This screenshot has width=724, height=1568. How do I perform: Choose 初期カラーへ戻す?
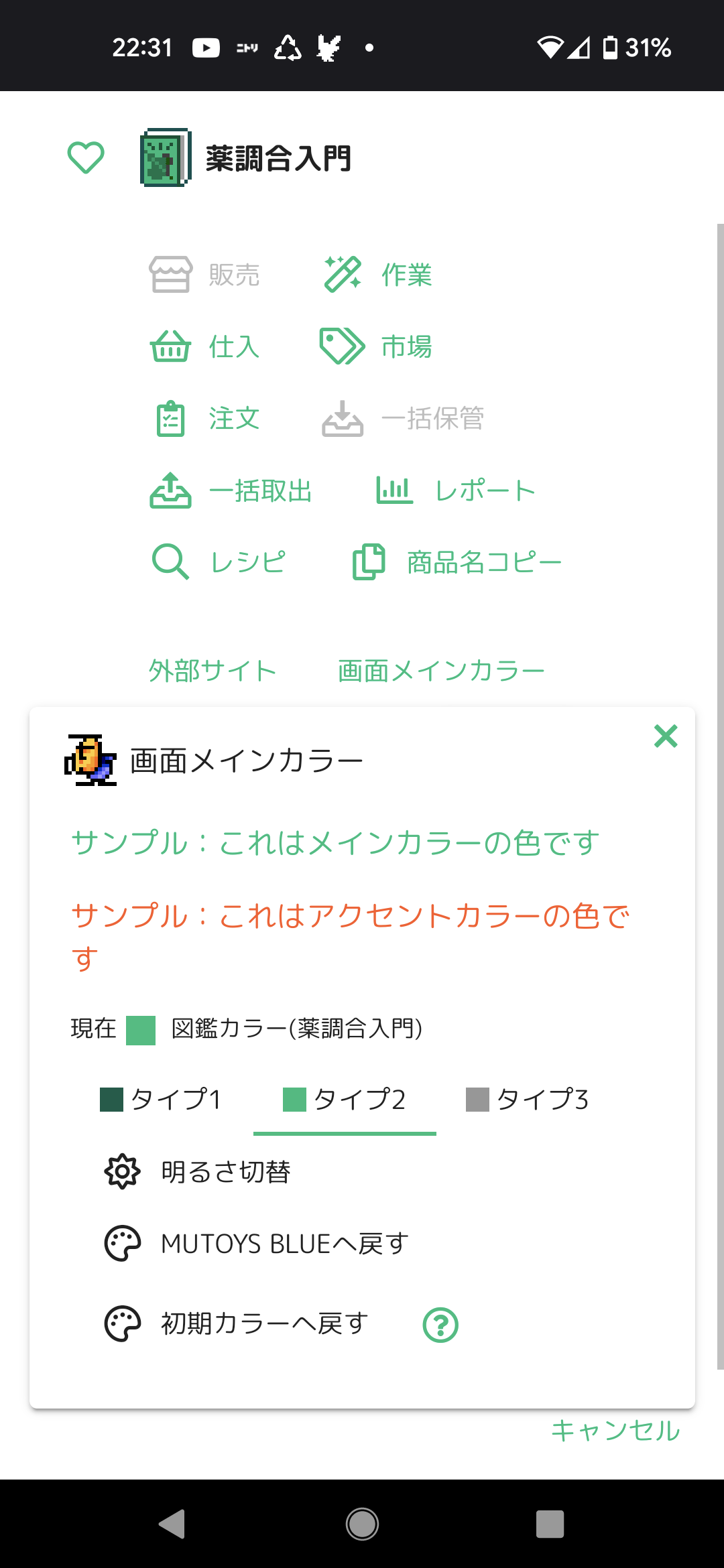pos(237,1323)
